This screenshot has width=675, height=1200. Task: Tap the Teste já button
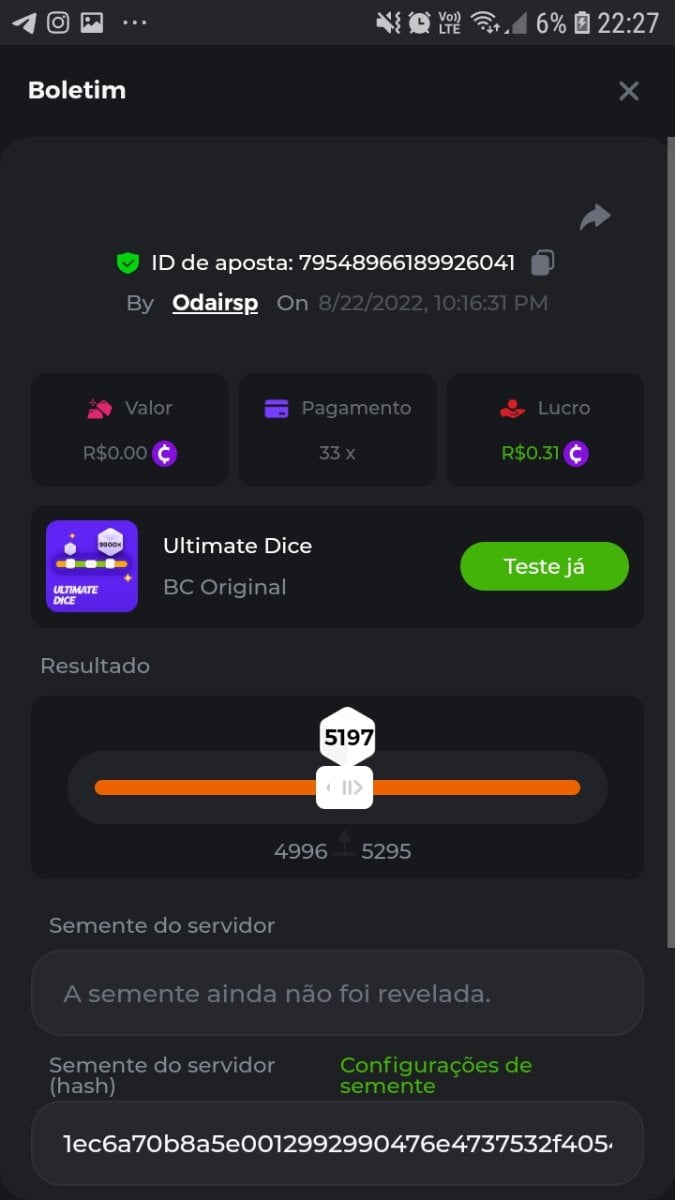tap(544, 566)
